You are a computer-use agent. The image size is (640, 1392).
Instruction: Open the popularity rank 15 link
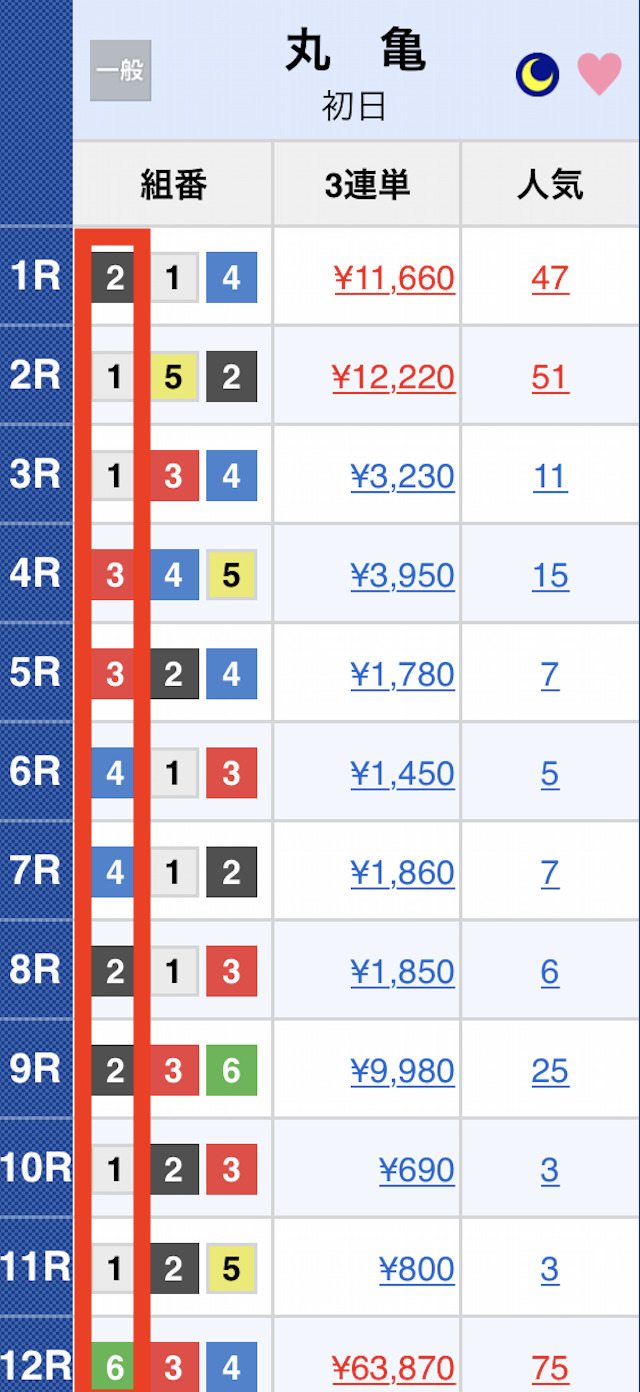pyautogui.click(x=550, y=575)
